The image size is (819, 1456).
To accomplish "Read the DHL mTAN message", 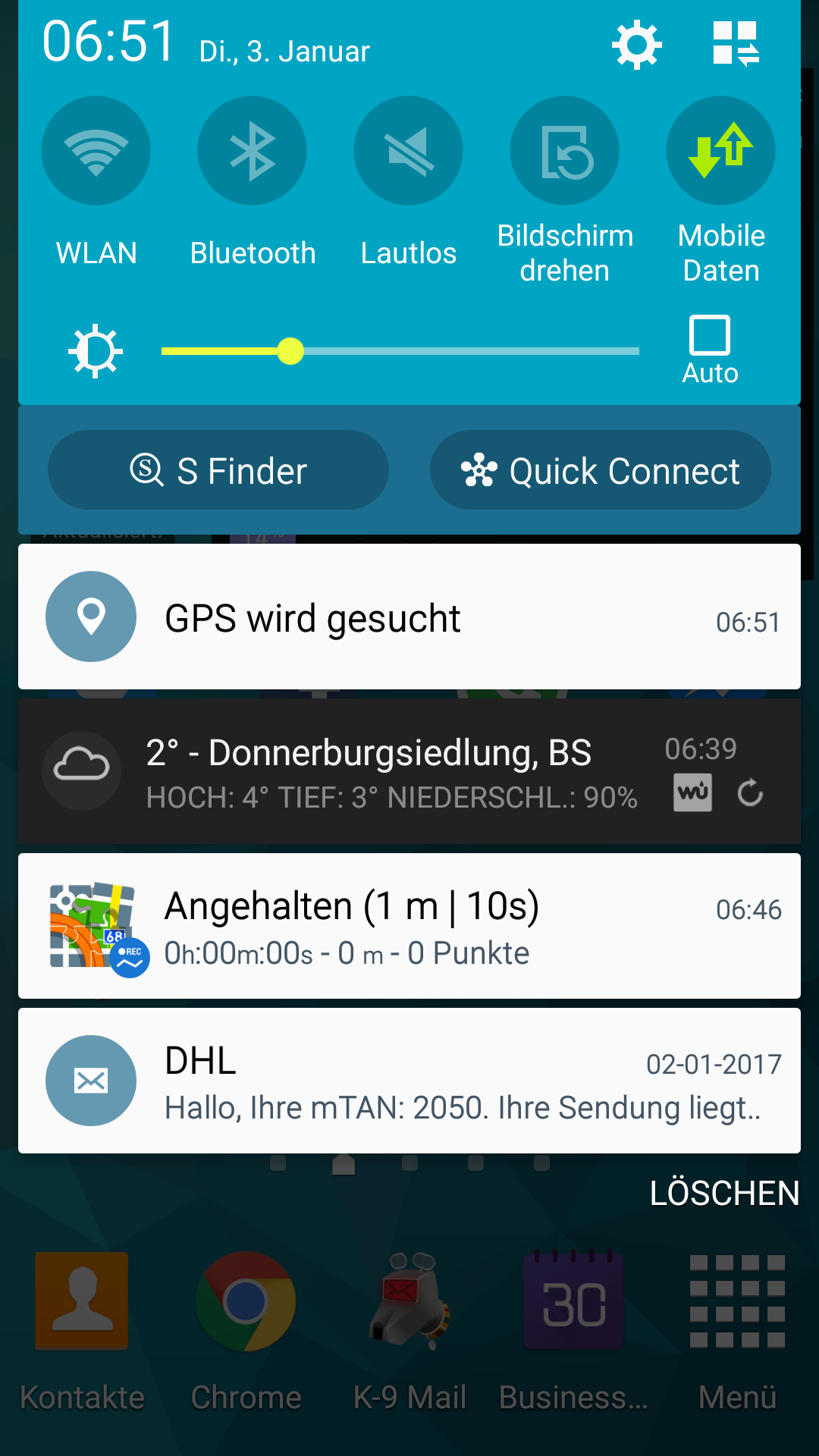I will [409, 1081].
